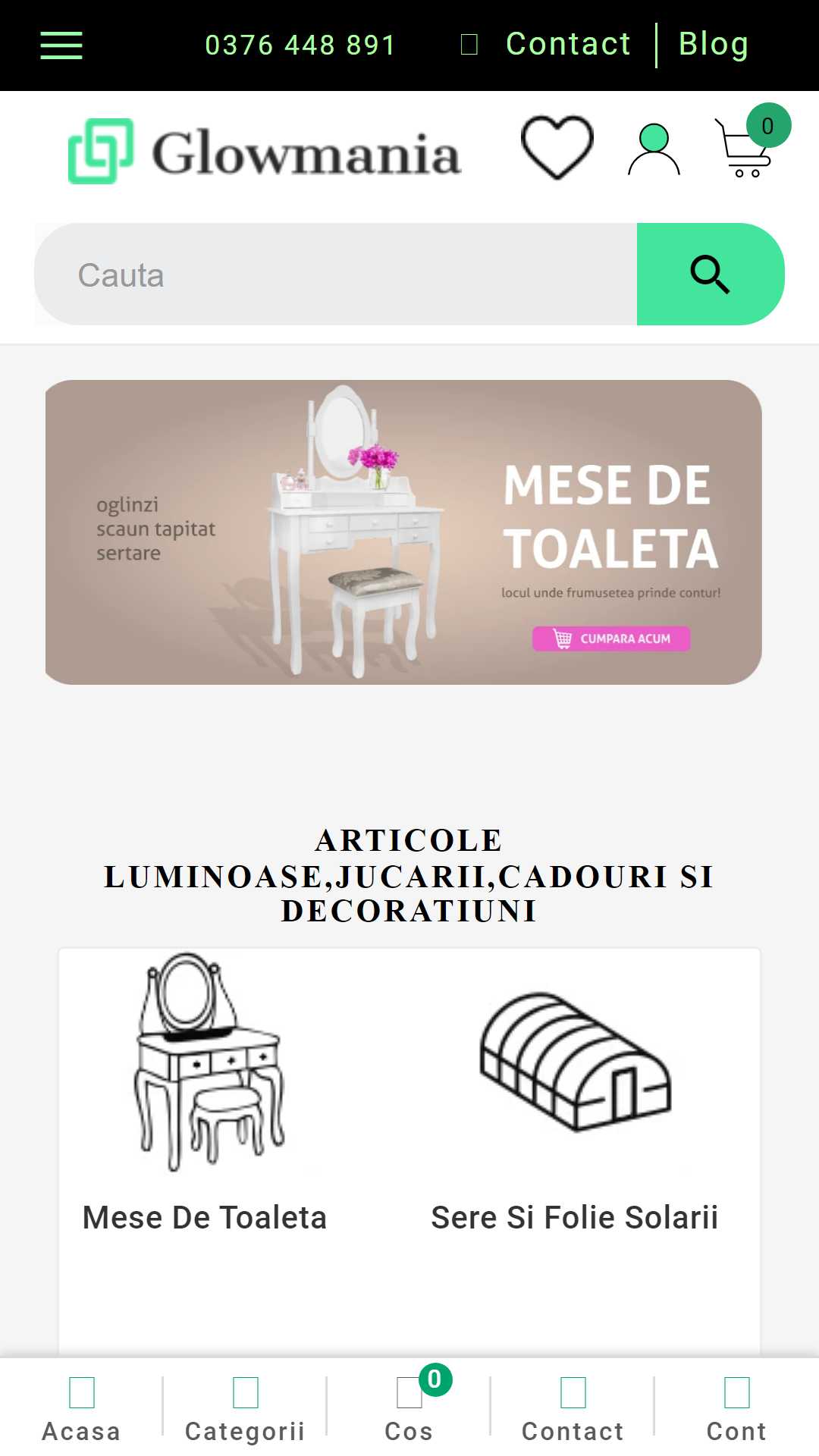Open the user account icon
The width and height of the screenshot is (819, 1456).
tap(654, 149)
